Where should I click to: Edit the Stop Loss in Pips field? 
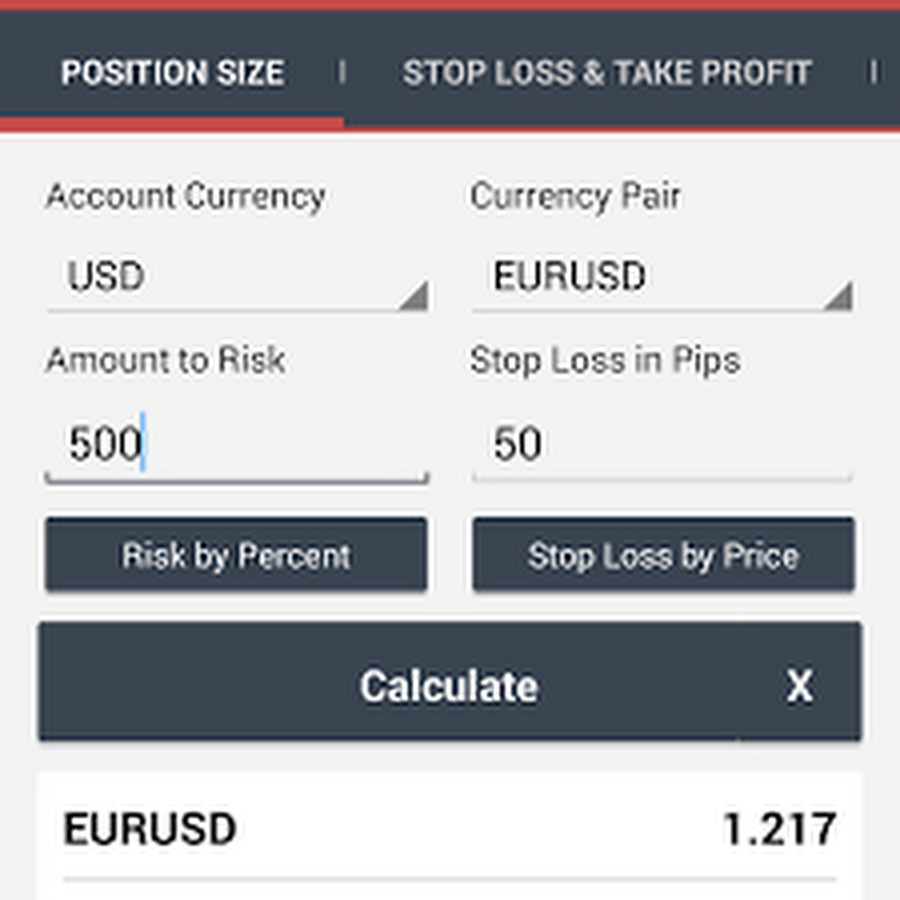[662, 443]
